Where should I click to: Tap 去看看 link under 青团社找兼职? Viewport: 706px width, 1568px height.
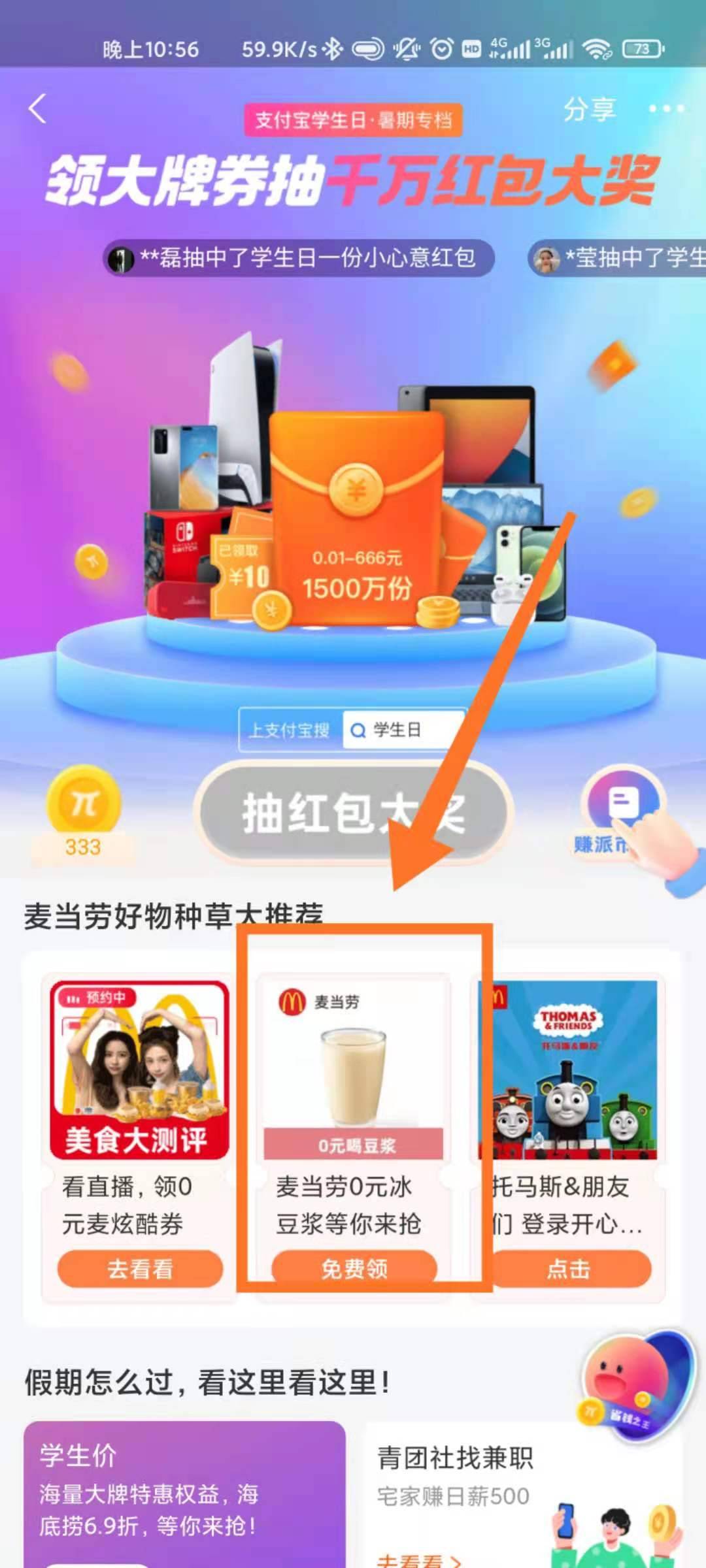(418, 1560)
